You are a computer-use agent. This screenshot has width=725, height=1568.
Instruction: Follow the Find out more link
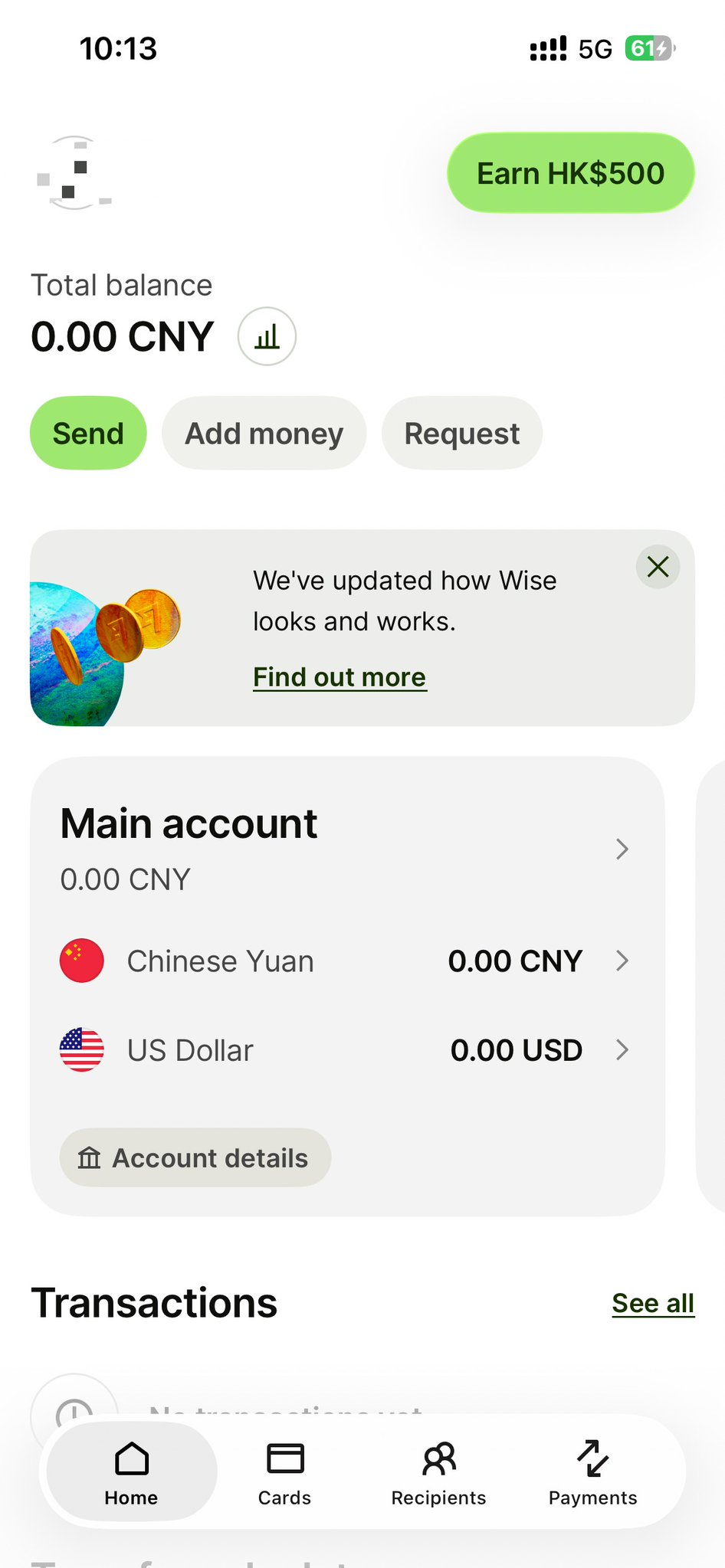point(339,676)
